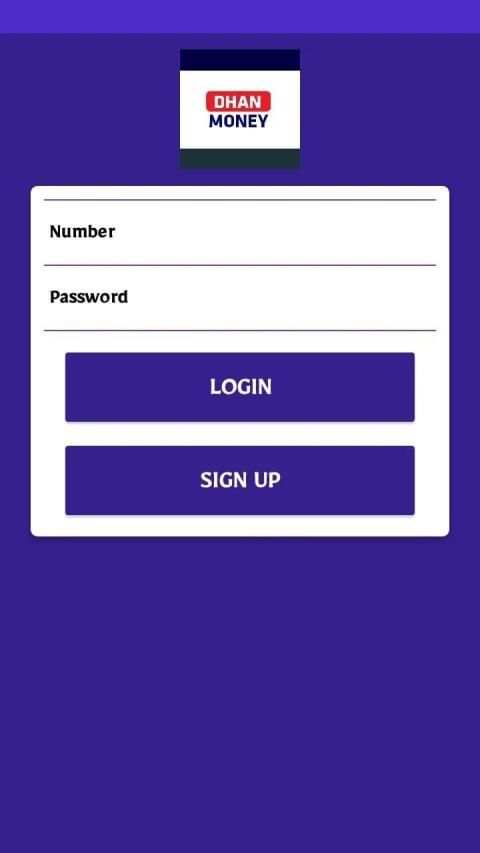
Task: Open the SIGN UP screen
Action: pos(240,480)
